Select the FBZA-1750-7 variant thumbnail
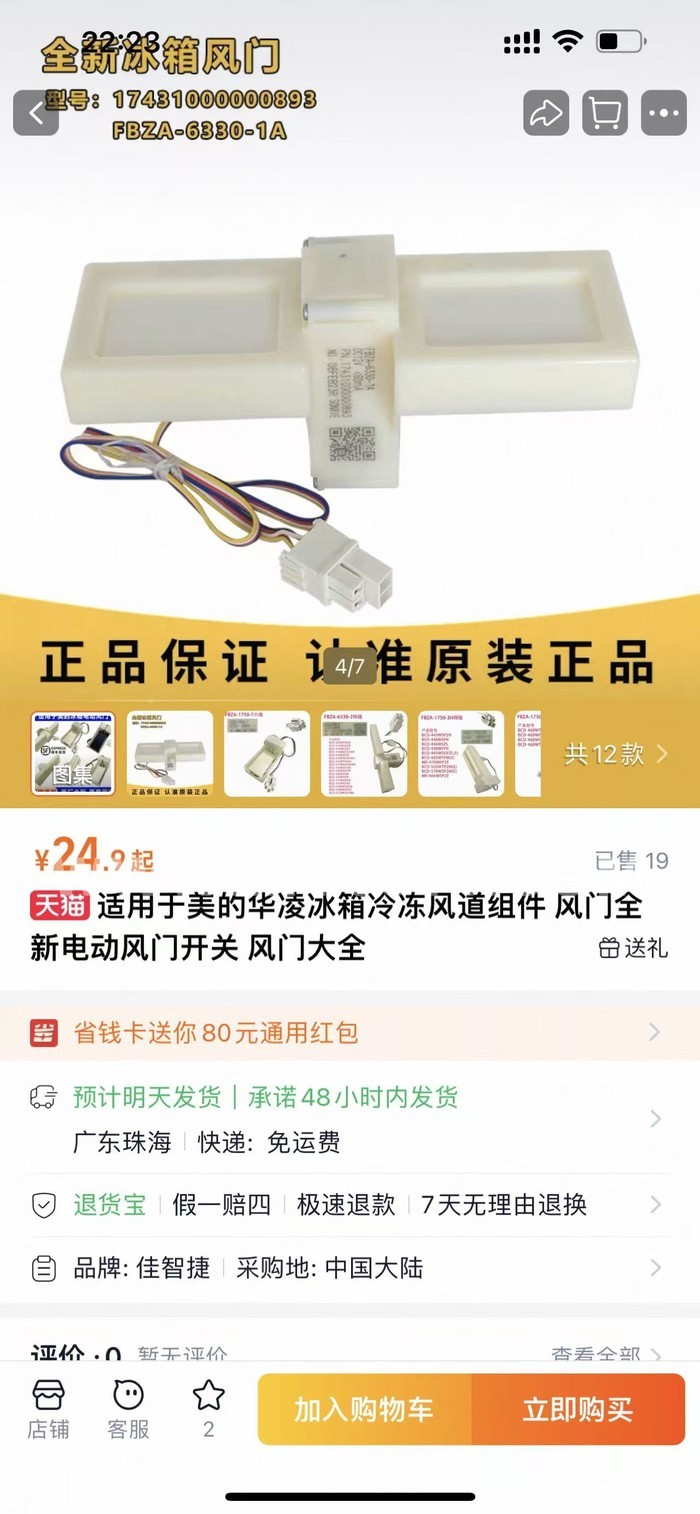700x1514 pixels. pyautogui.click(x=267, y=754)
